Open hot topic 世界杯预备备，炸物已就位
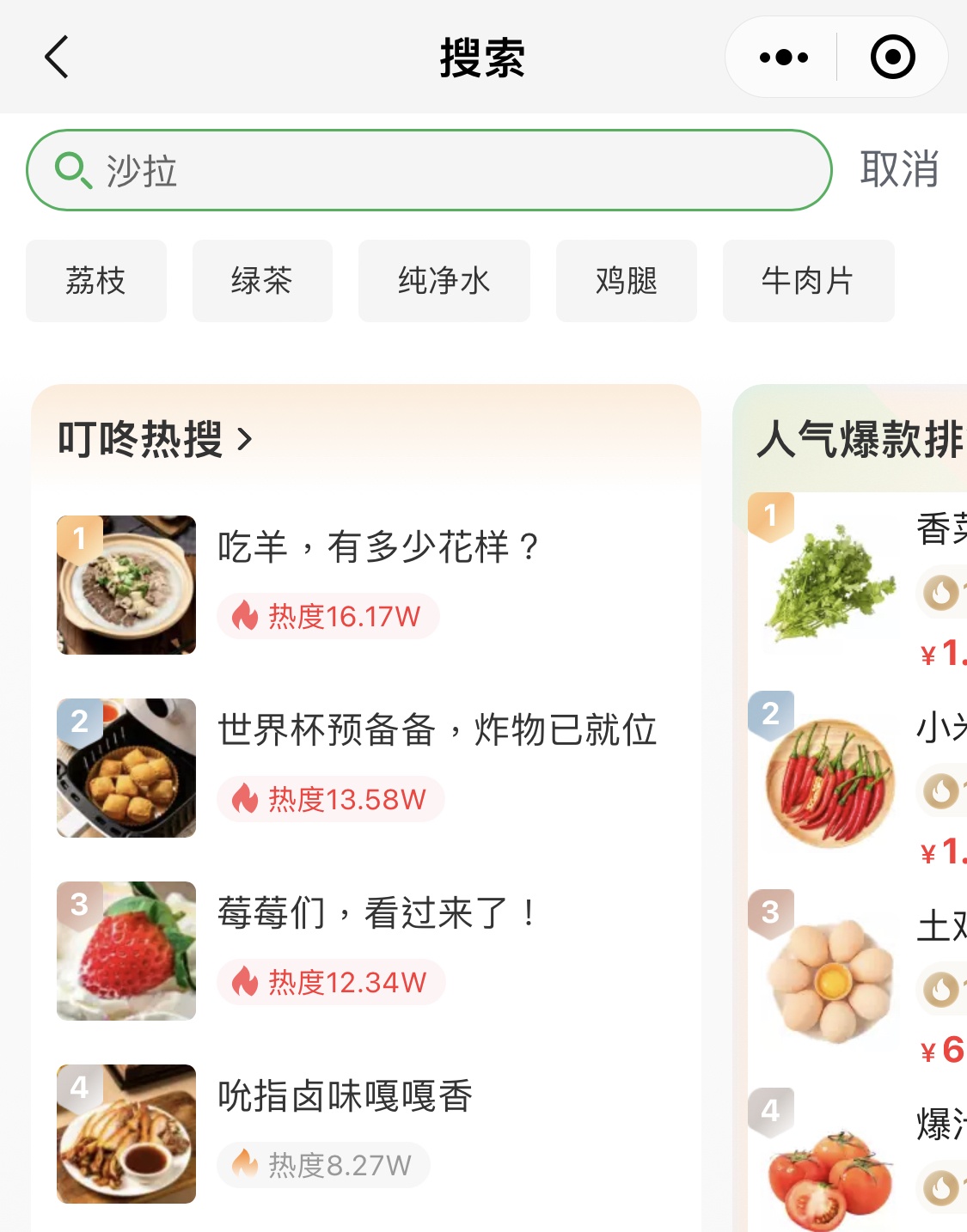This screenshot has height=1232, width=967. (437, 730)
